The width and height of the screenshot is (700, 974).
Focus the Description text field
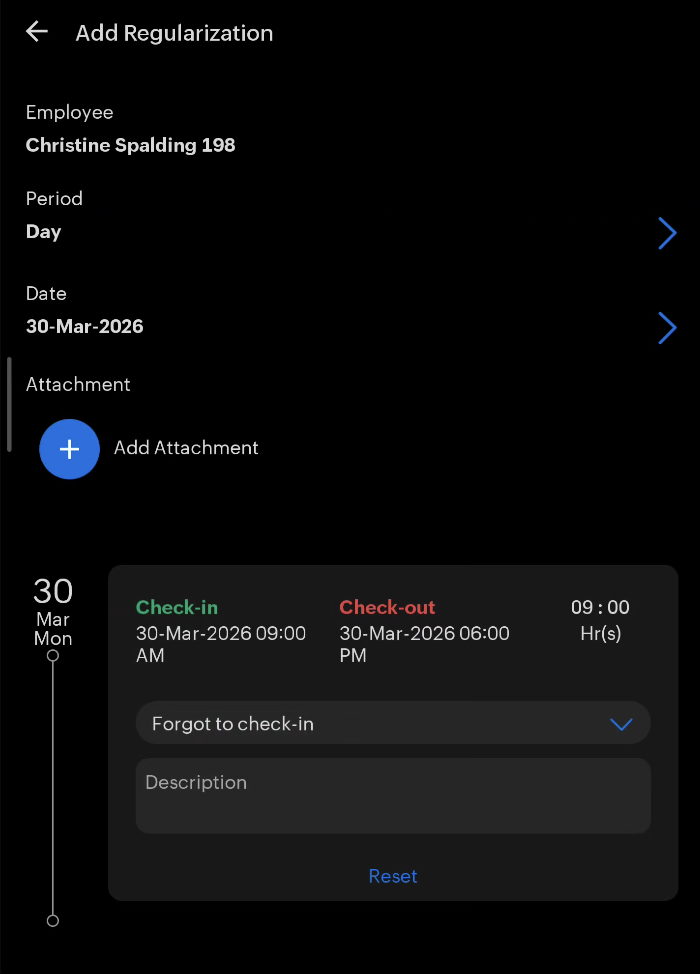(x=393, y=795)
